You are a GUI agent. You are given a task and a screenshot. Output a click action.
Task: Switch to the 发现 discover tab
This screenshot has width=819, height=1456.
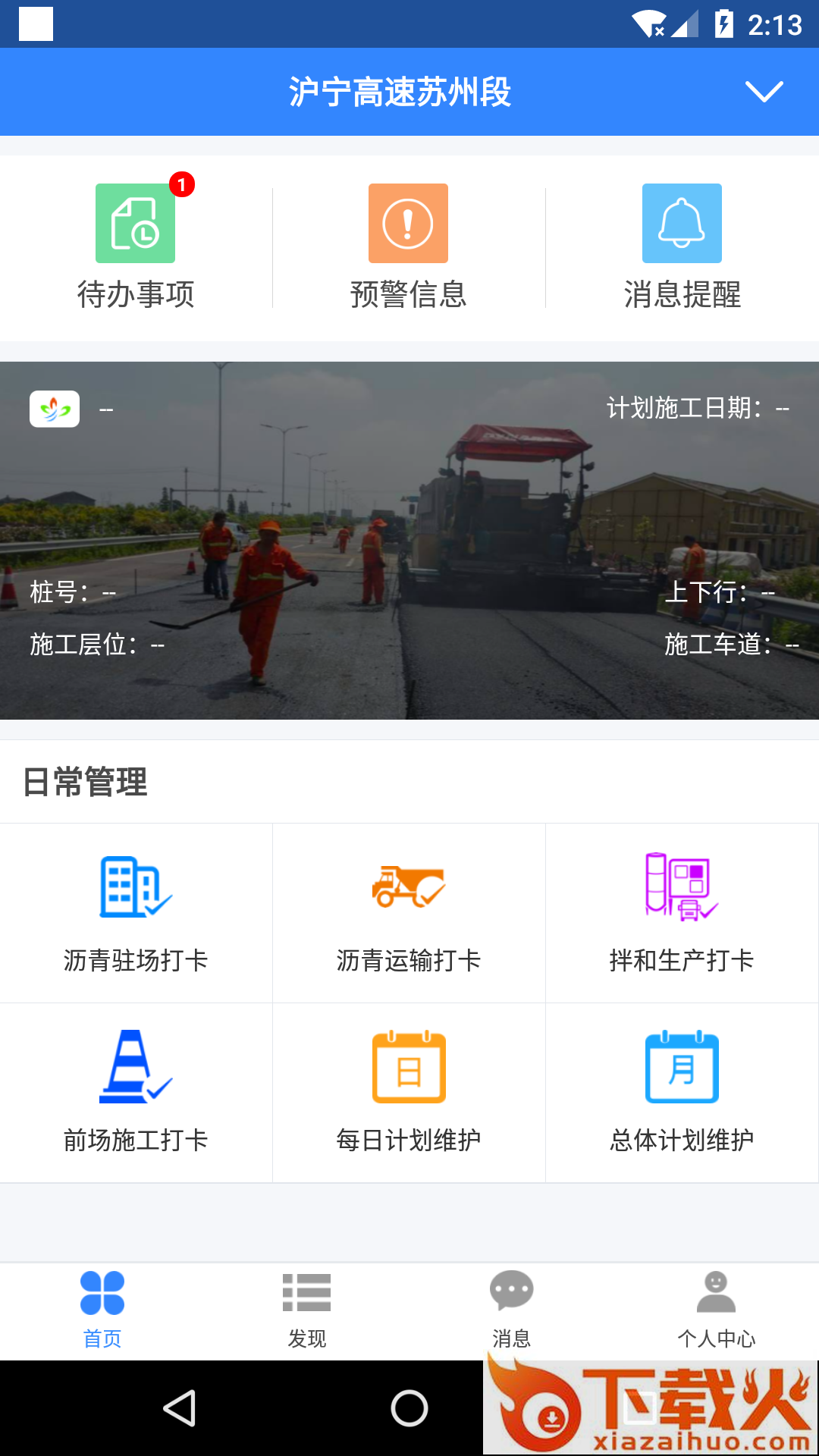pyautogui.click(x=307, y=1310)
